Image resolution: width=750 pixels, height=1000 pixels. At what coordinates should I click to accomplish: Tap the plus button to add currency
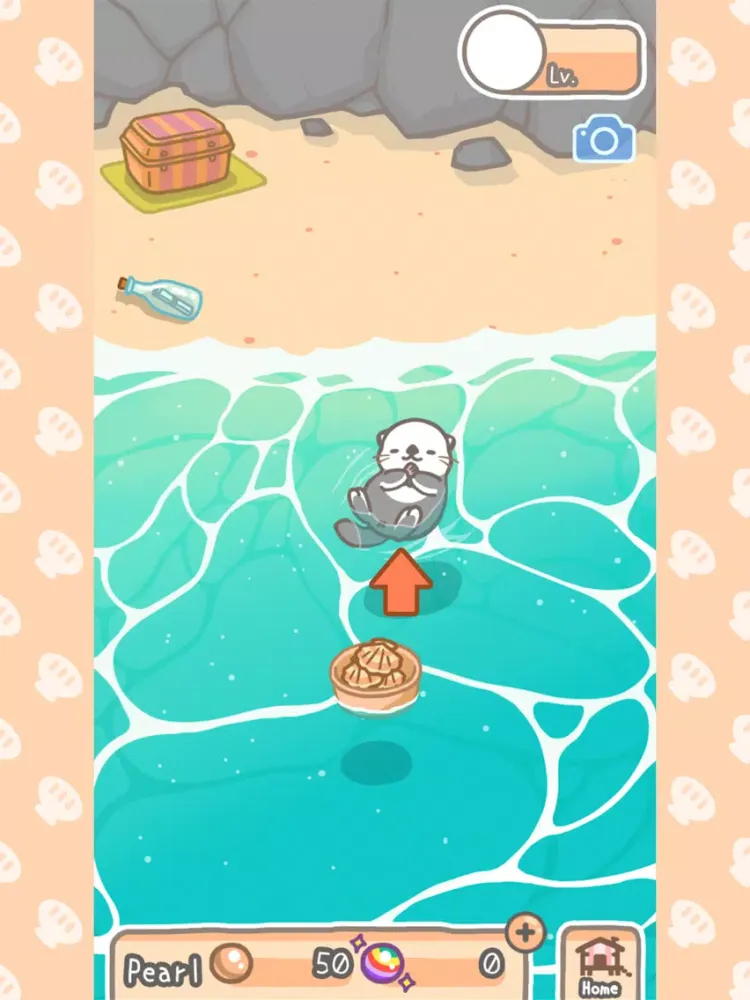525,934
